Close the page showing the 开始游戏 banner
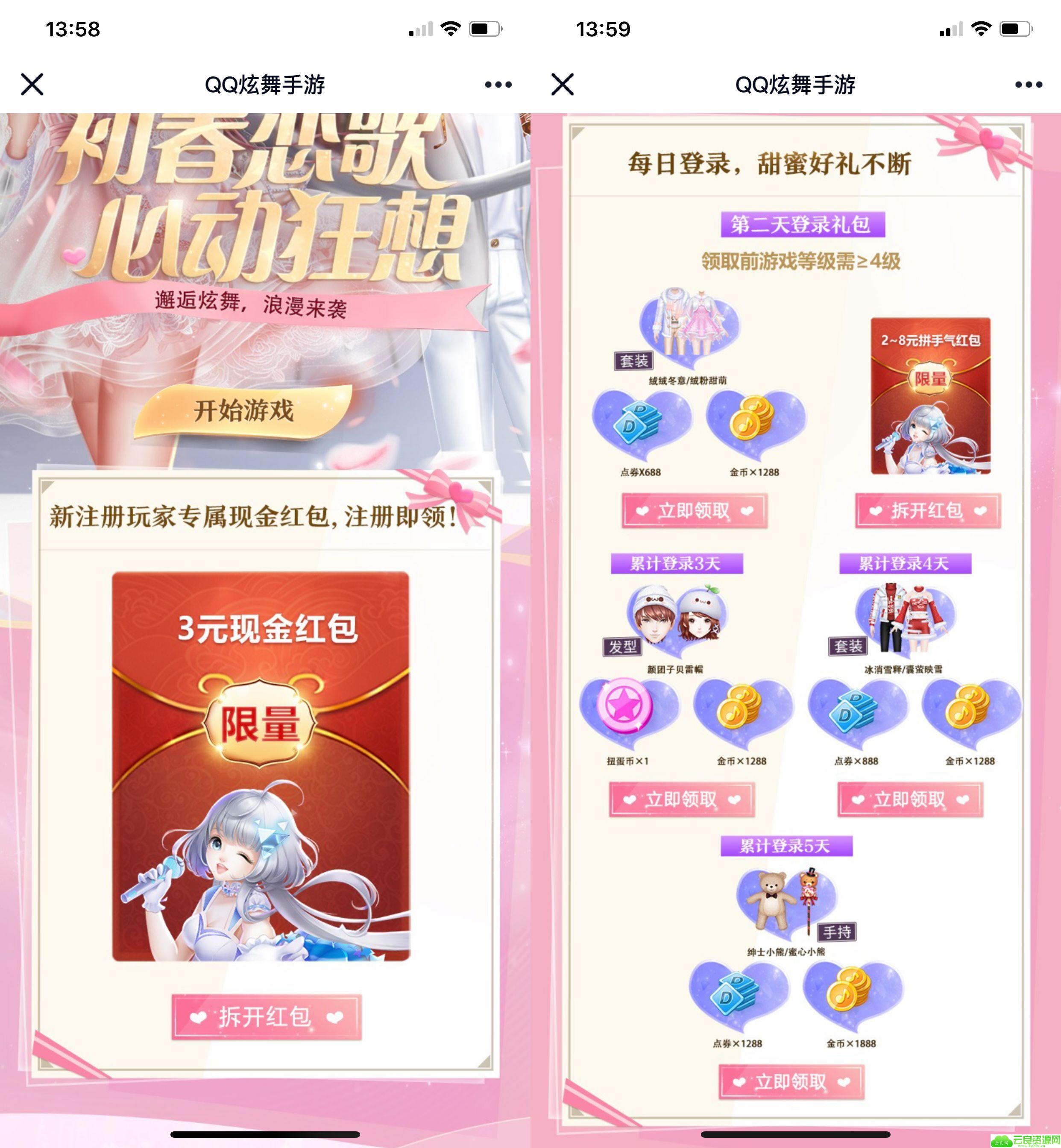The height and width of the screenshot is (1148, 1061). tap(32, 85)
